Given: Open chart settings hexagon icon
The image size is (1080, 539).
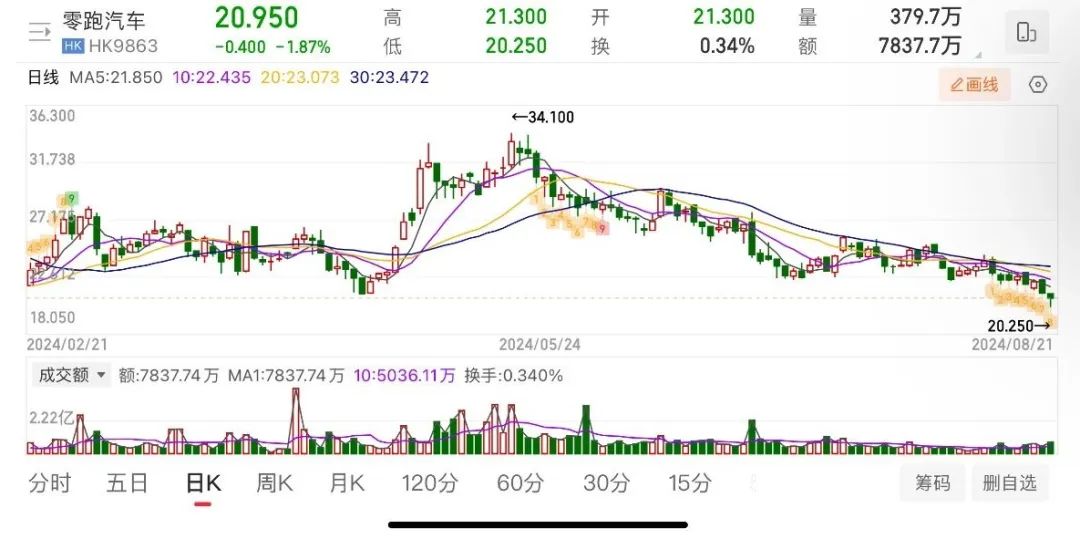Looking at the screenshot, I should coord(1038,85).
